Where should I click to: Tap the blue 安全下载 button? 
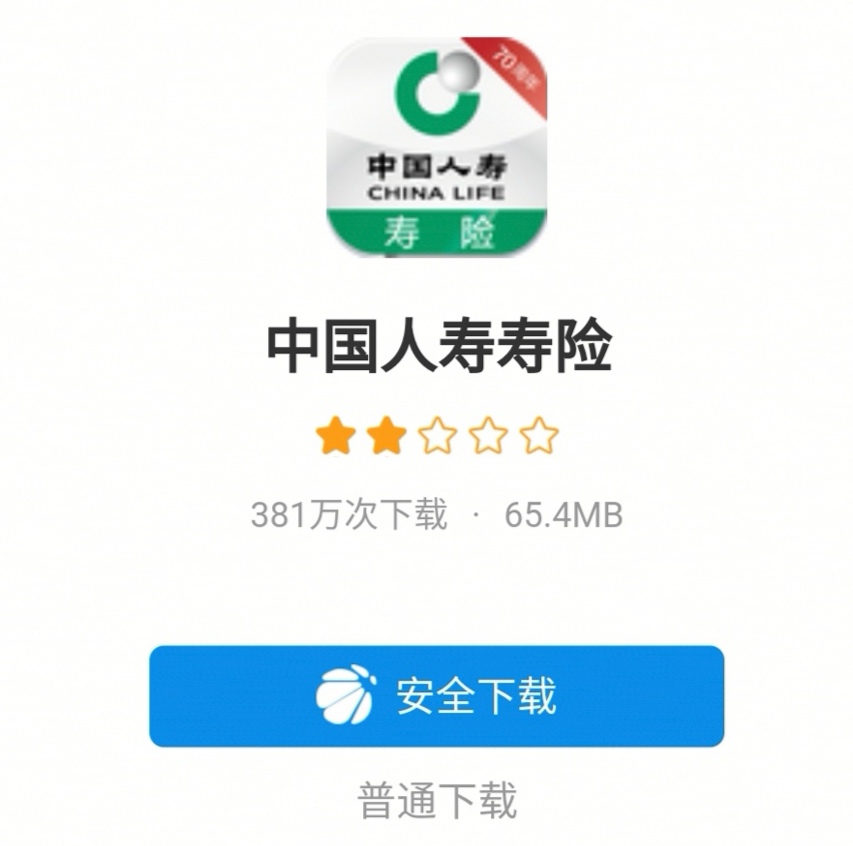436,696
